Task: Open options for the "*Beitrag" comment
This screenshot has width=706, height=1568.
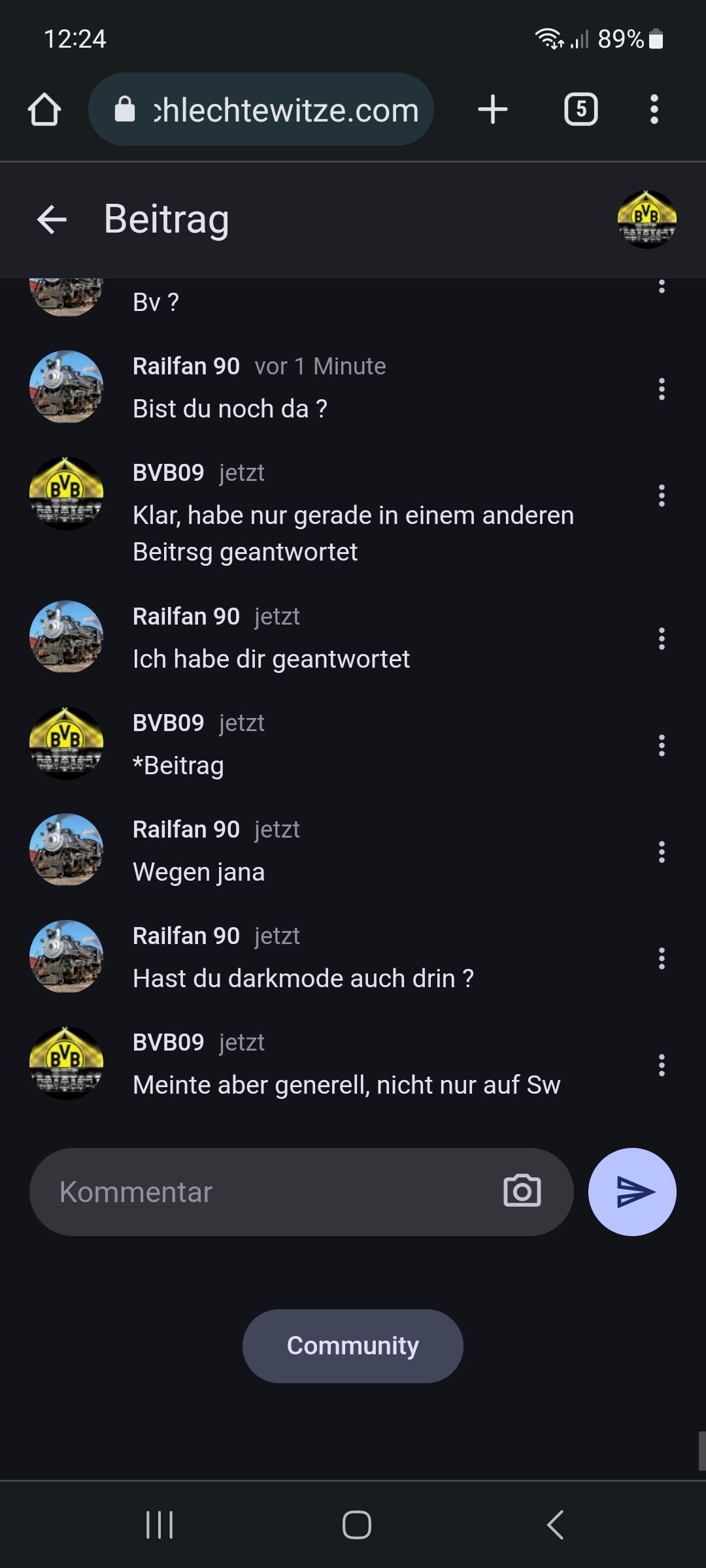Action: 662,745
